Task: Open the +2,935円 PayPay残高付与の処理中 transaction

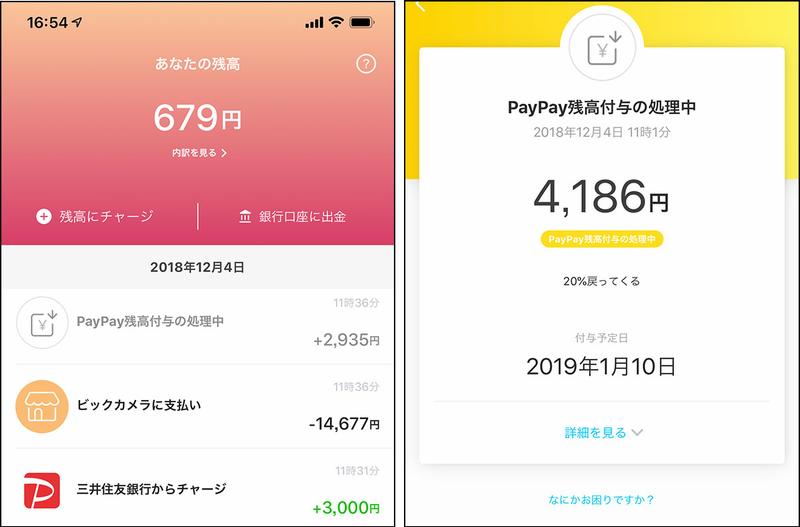Action: 198,323
